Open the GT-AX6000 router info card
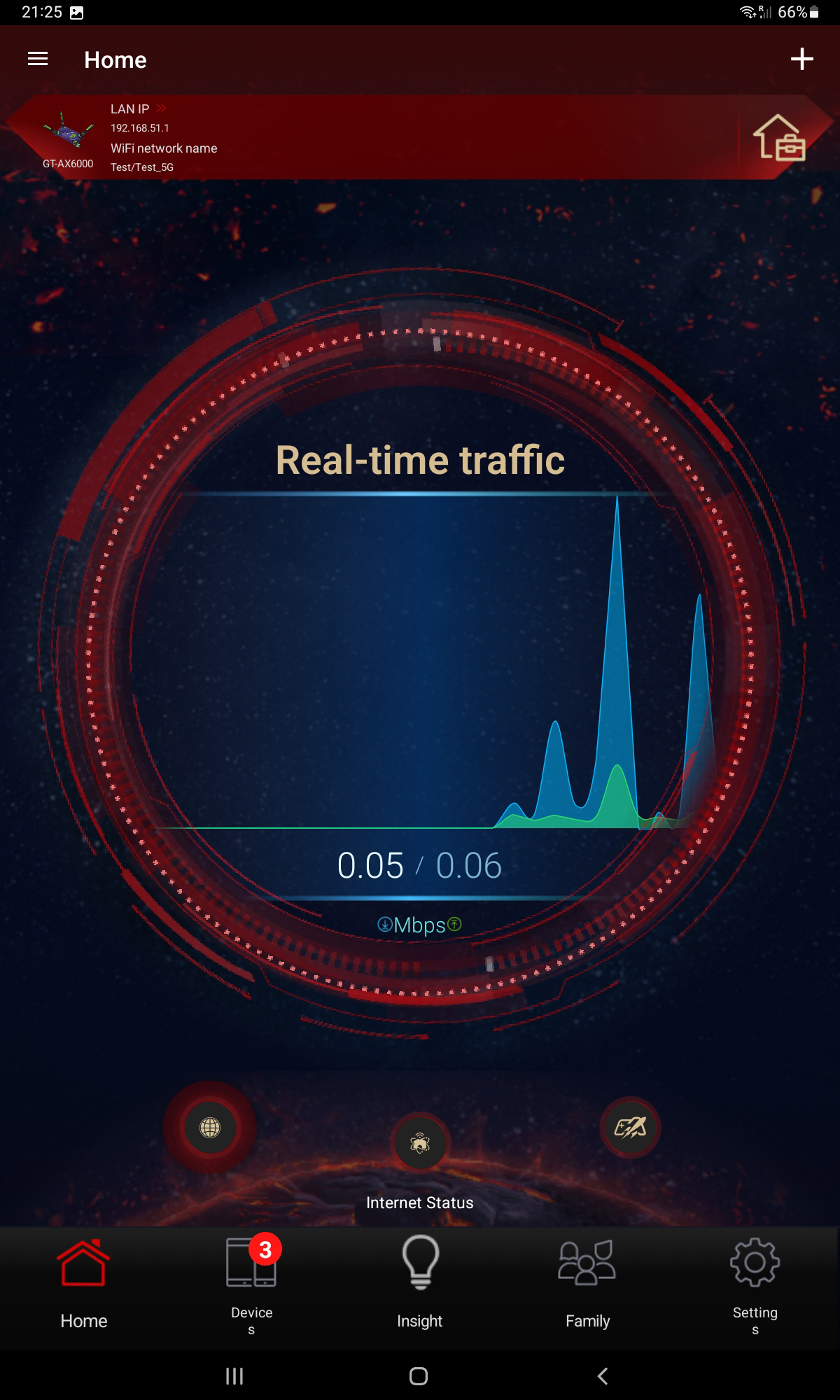This screenshot has width=840, height=1400. (68, 138)
